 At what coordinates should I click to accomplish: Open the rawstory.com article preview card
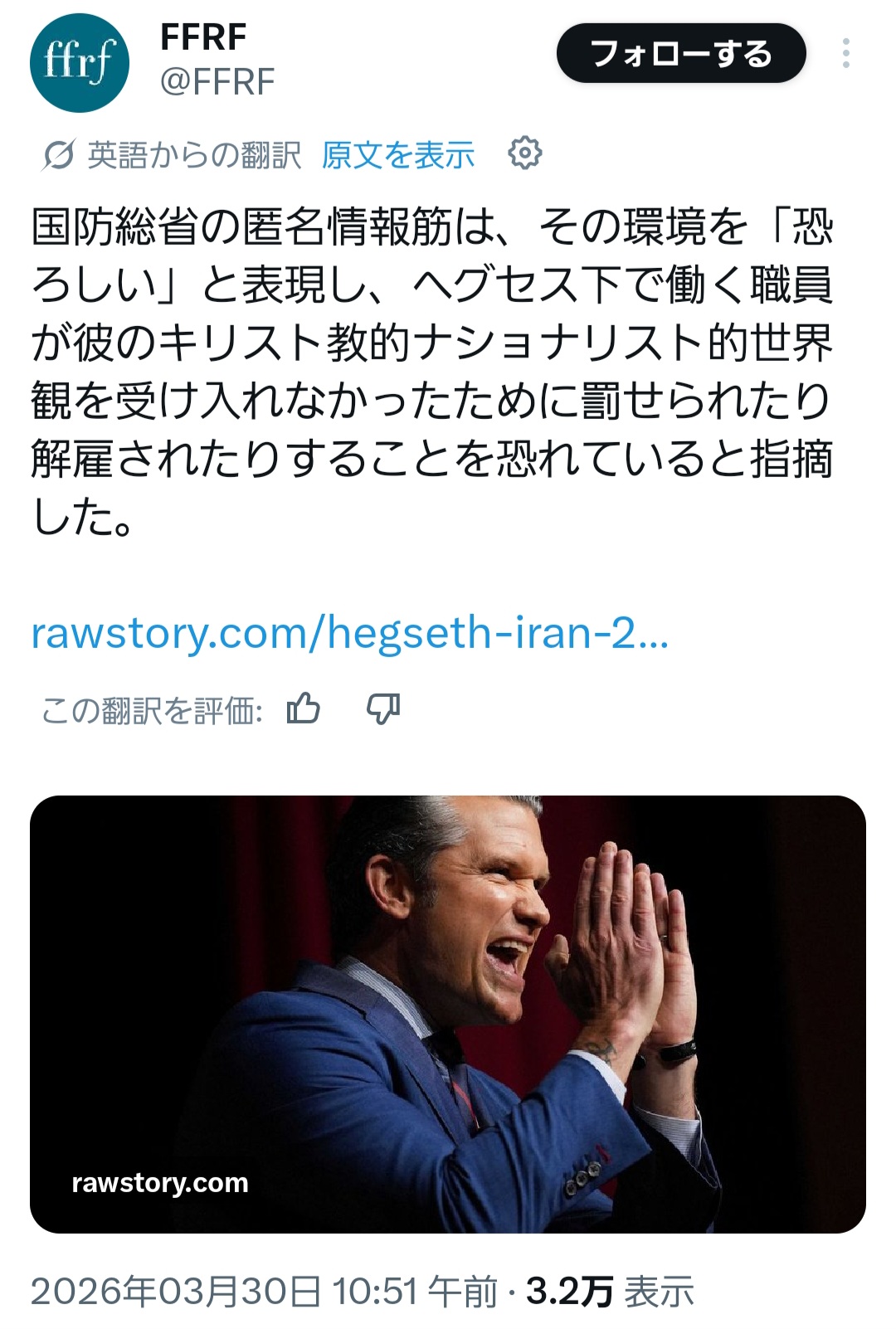(448, 1014)
